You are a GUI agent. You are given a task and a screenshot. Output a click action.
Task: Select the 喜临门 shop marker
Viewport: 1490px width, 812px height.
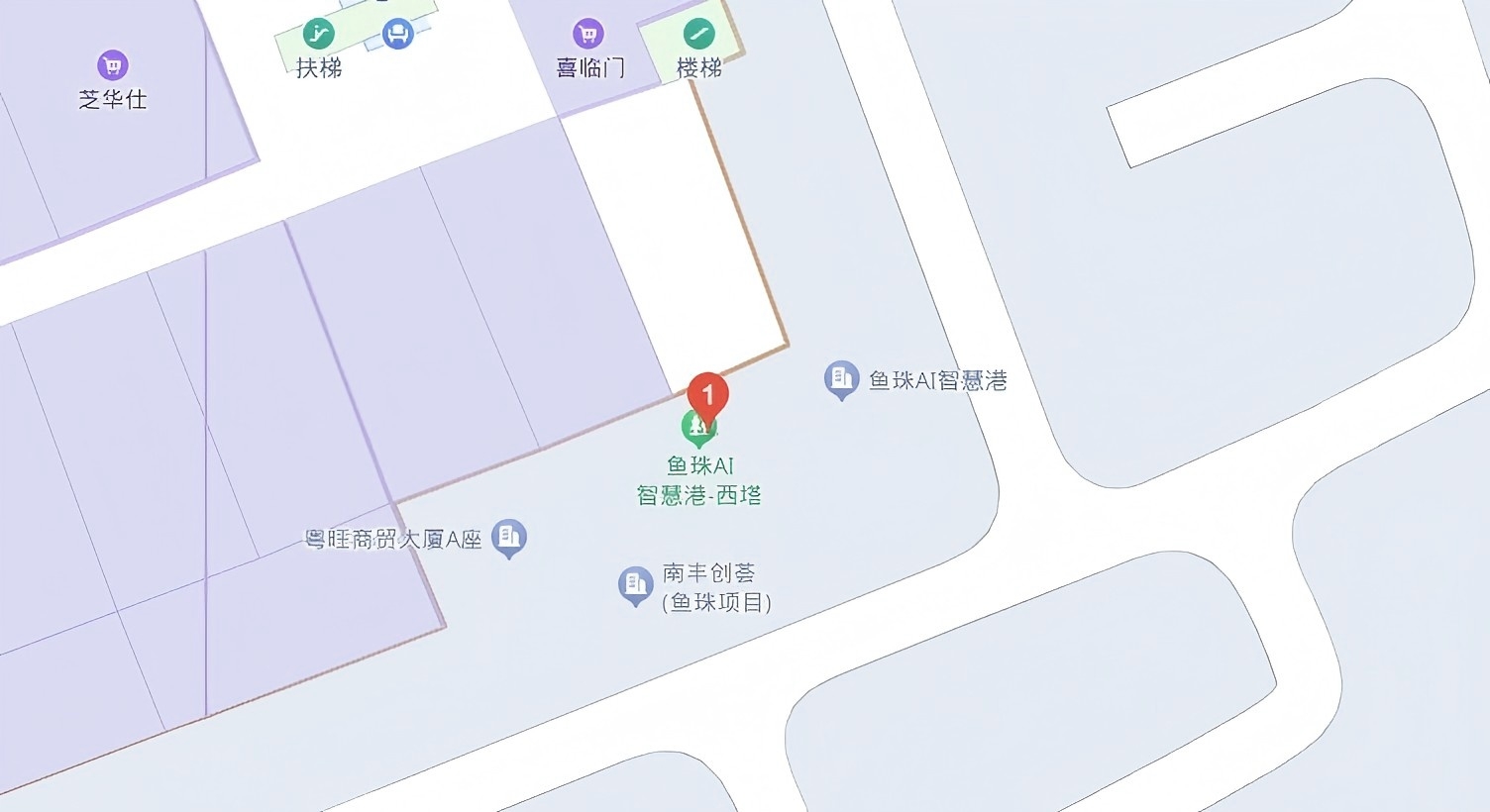[x=588, y=35]
